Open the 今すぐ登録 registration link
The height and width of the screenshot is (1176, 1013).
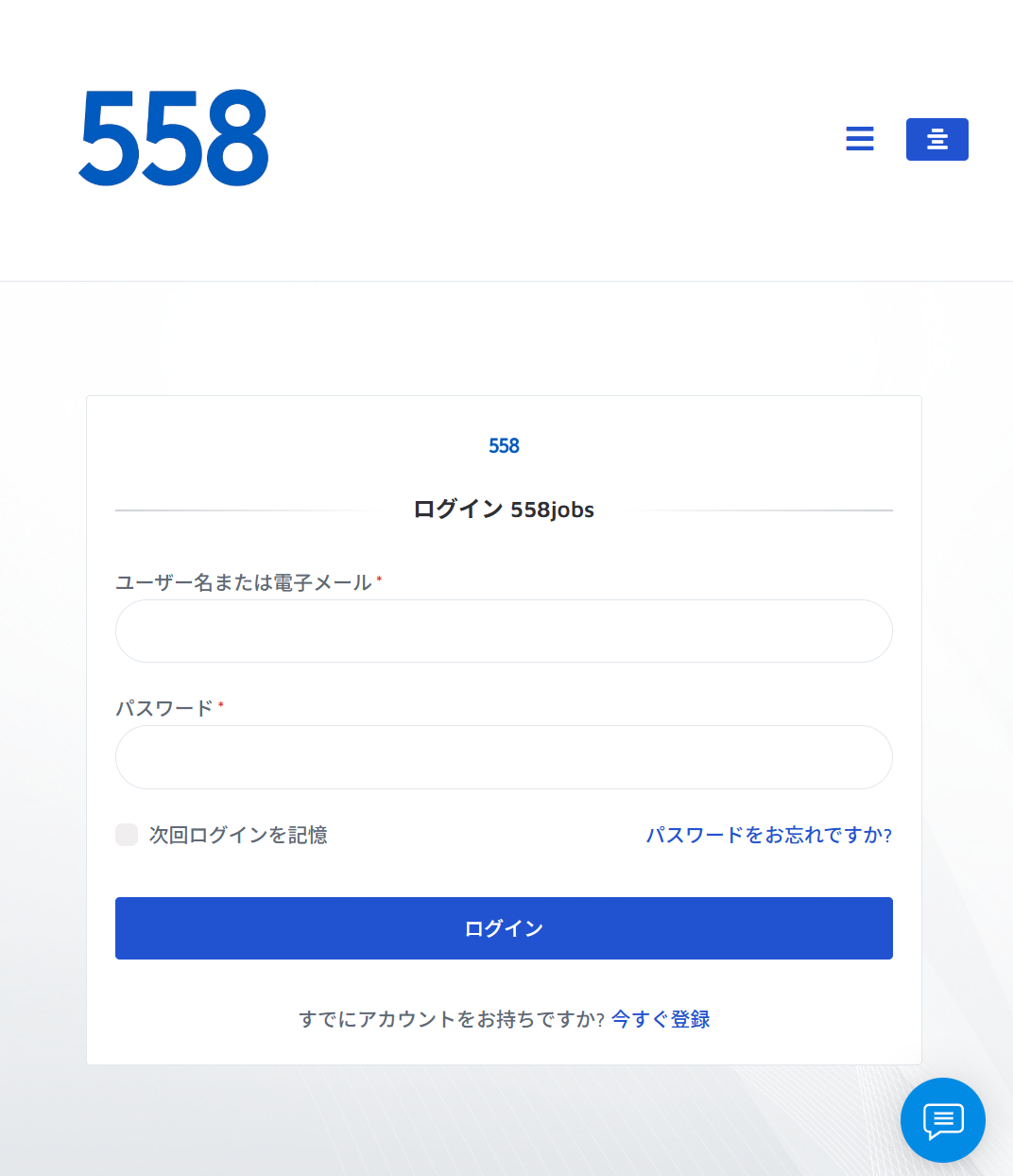(x=661, y=1019)
